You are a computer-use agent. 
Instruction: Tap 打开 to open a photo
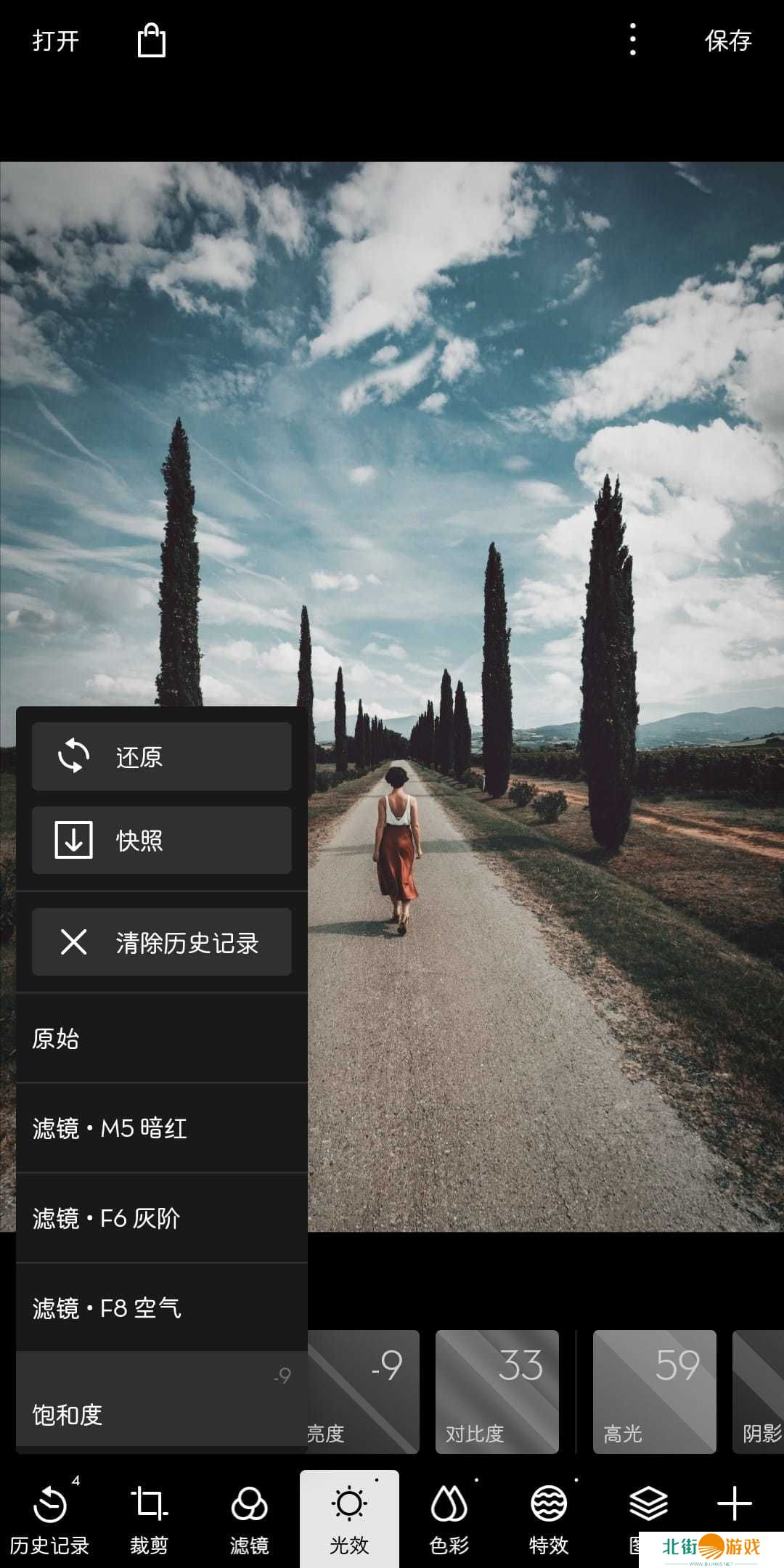click(55, 41)
